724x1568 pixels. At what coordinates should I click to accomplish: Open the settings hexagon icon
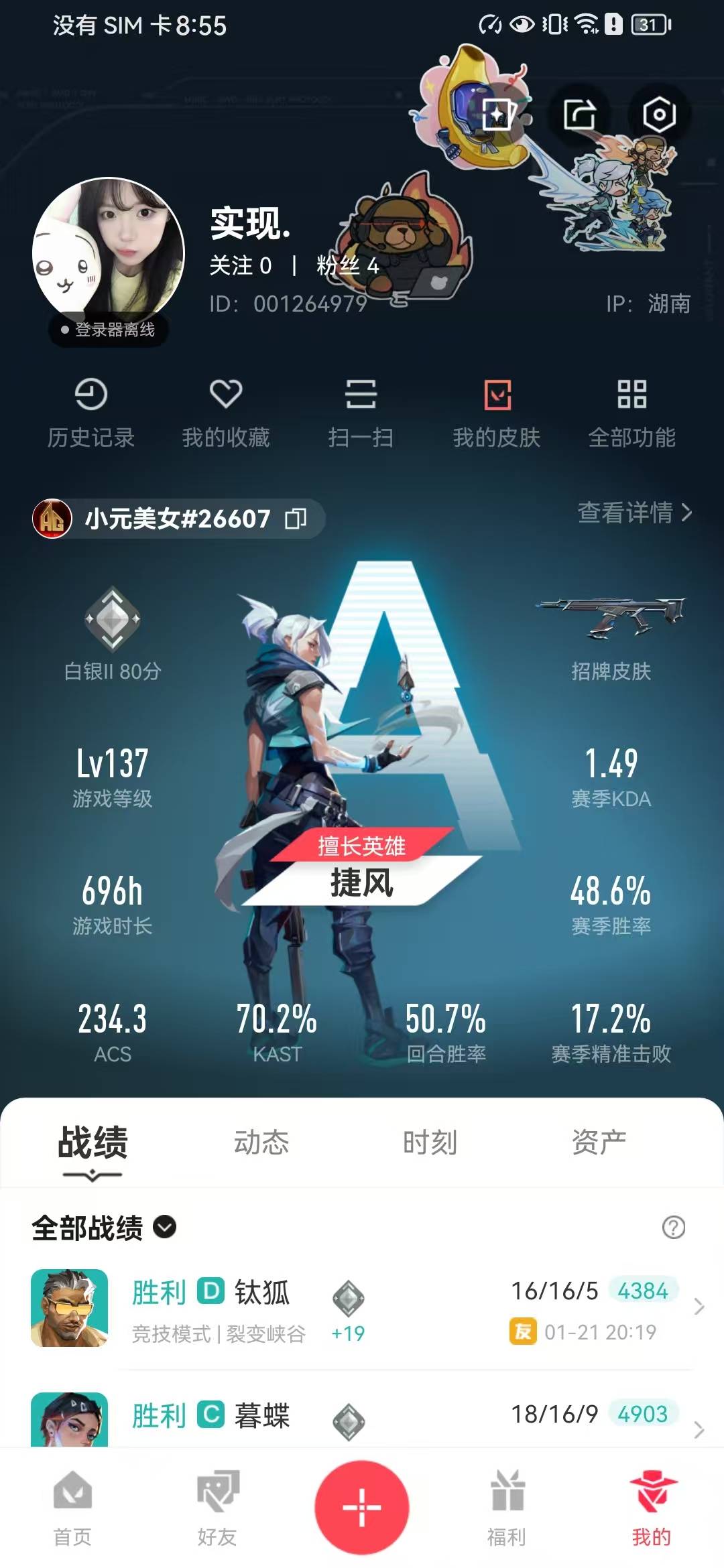[659, 115]
